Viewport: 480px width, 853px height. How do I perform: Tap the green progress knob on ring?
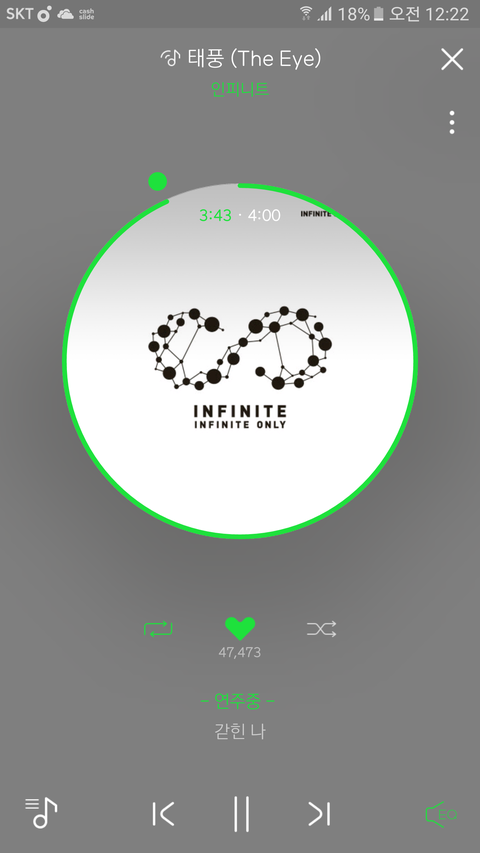pyautogui.click(x=158, y=182)
